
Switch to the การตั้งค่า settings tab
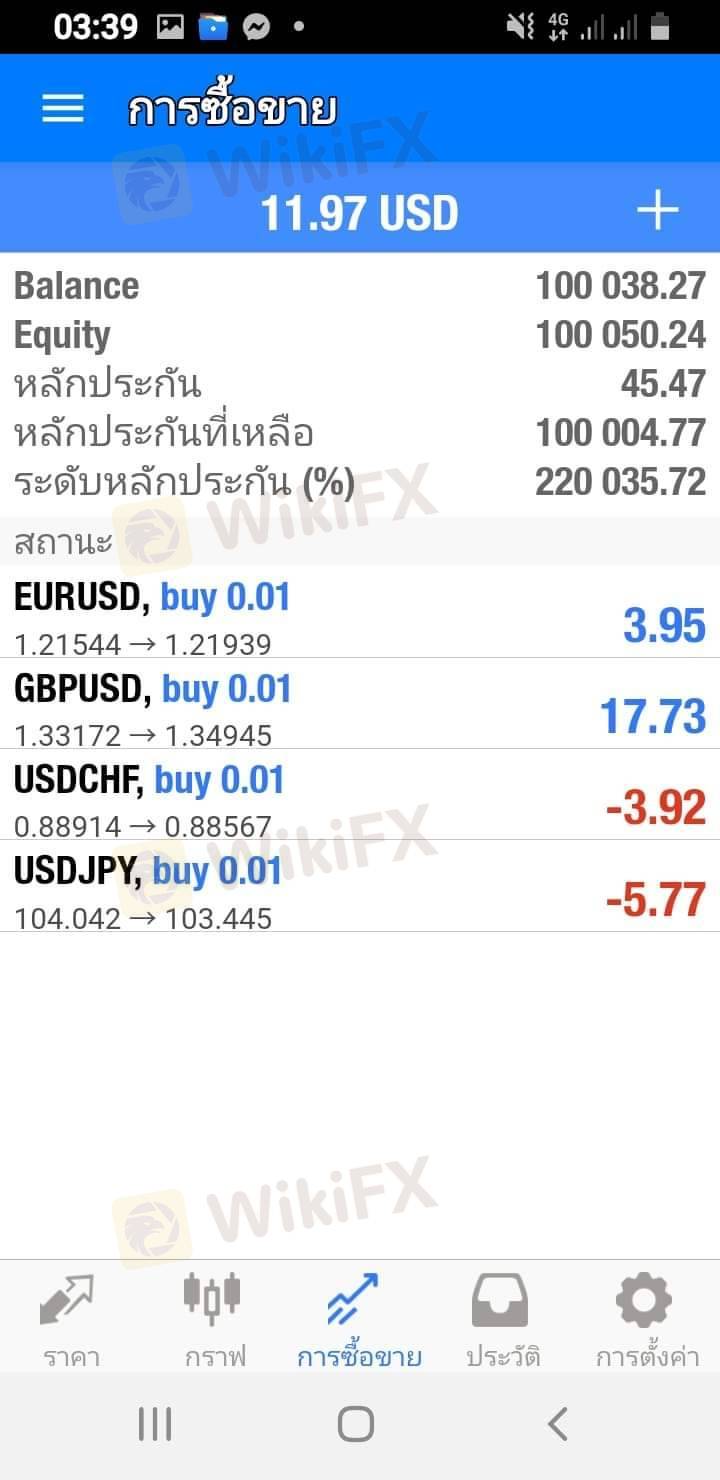click(646, 1318)
